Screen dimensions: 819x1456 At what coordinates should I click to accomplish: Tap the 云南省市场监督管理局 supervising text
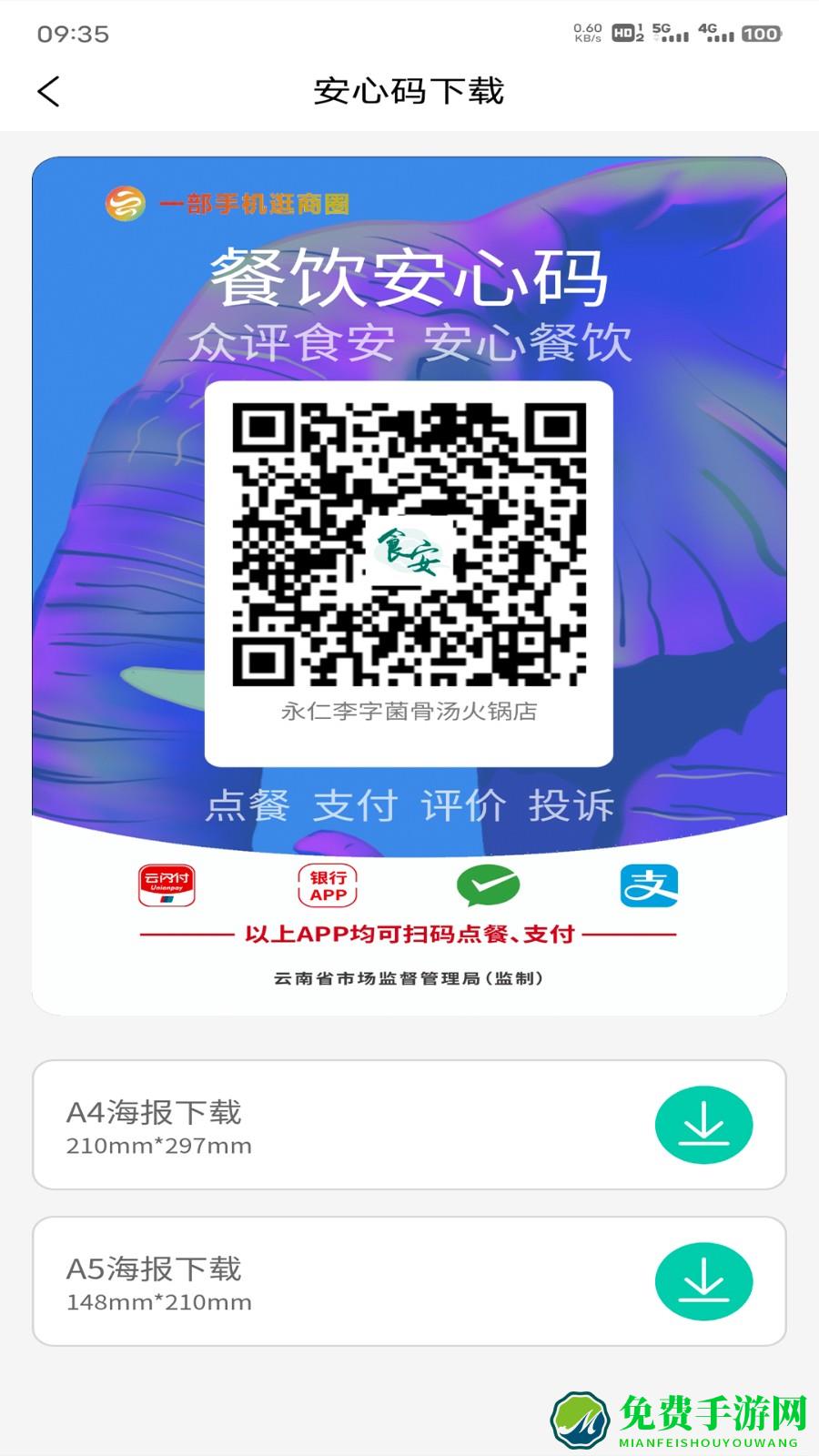pos(409,981)
